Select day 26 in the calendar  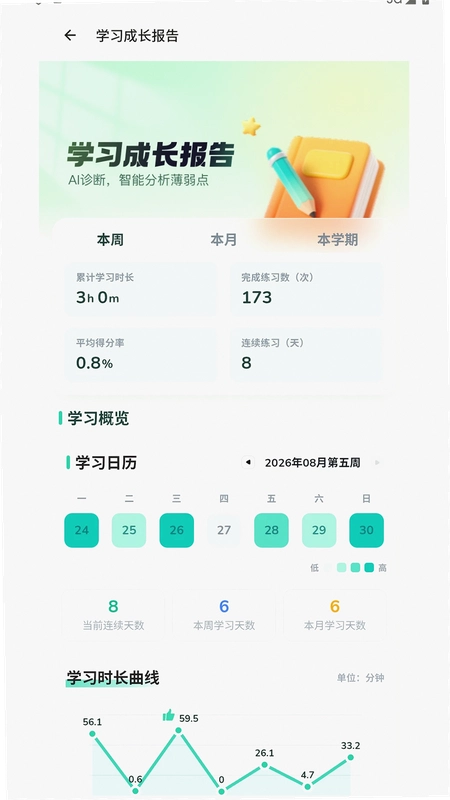click(x=177, y=530)
